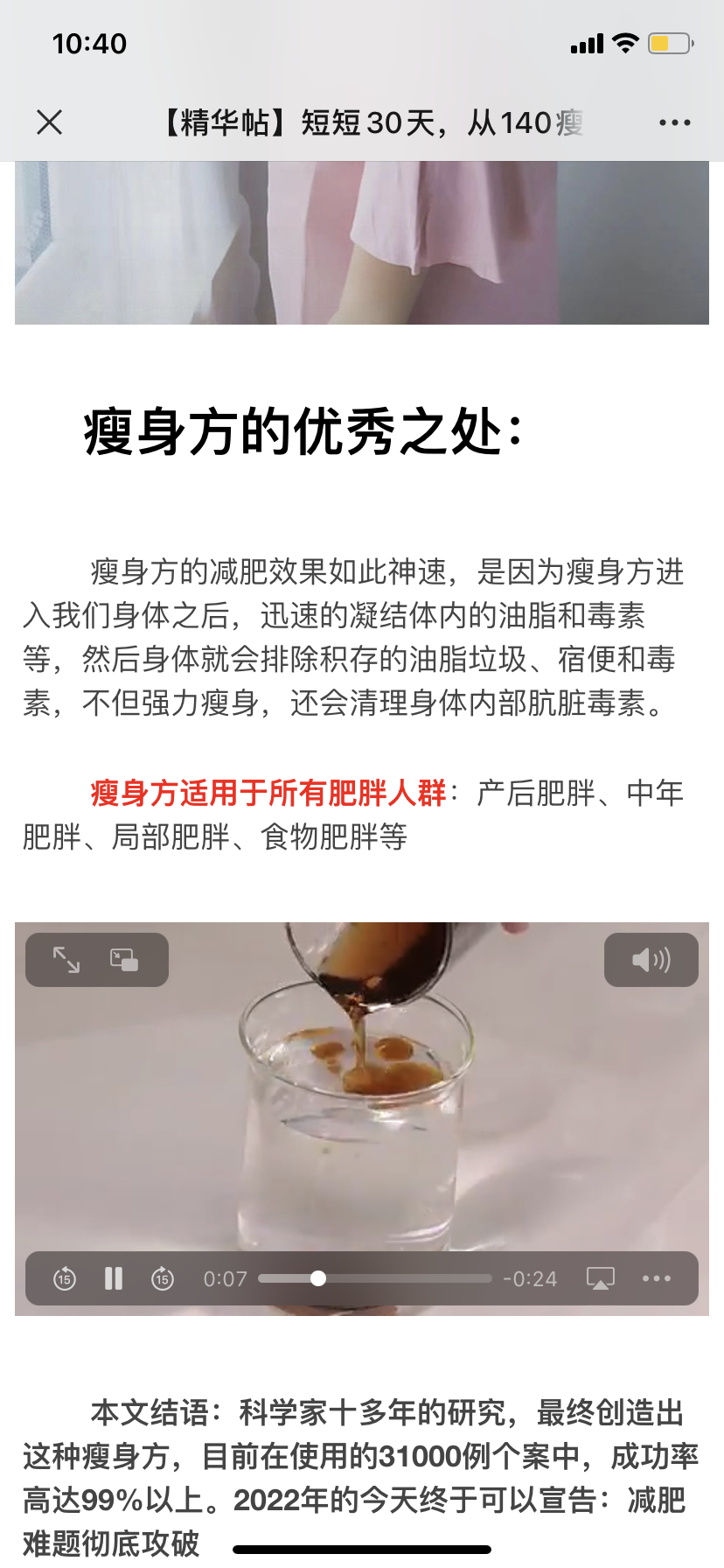The image size is (724, 1568).
Task: Tap the video progress bar
Action: 375,1278
